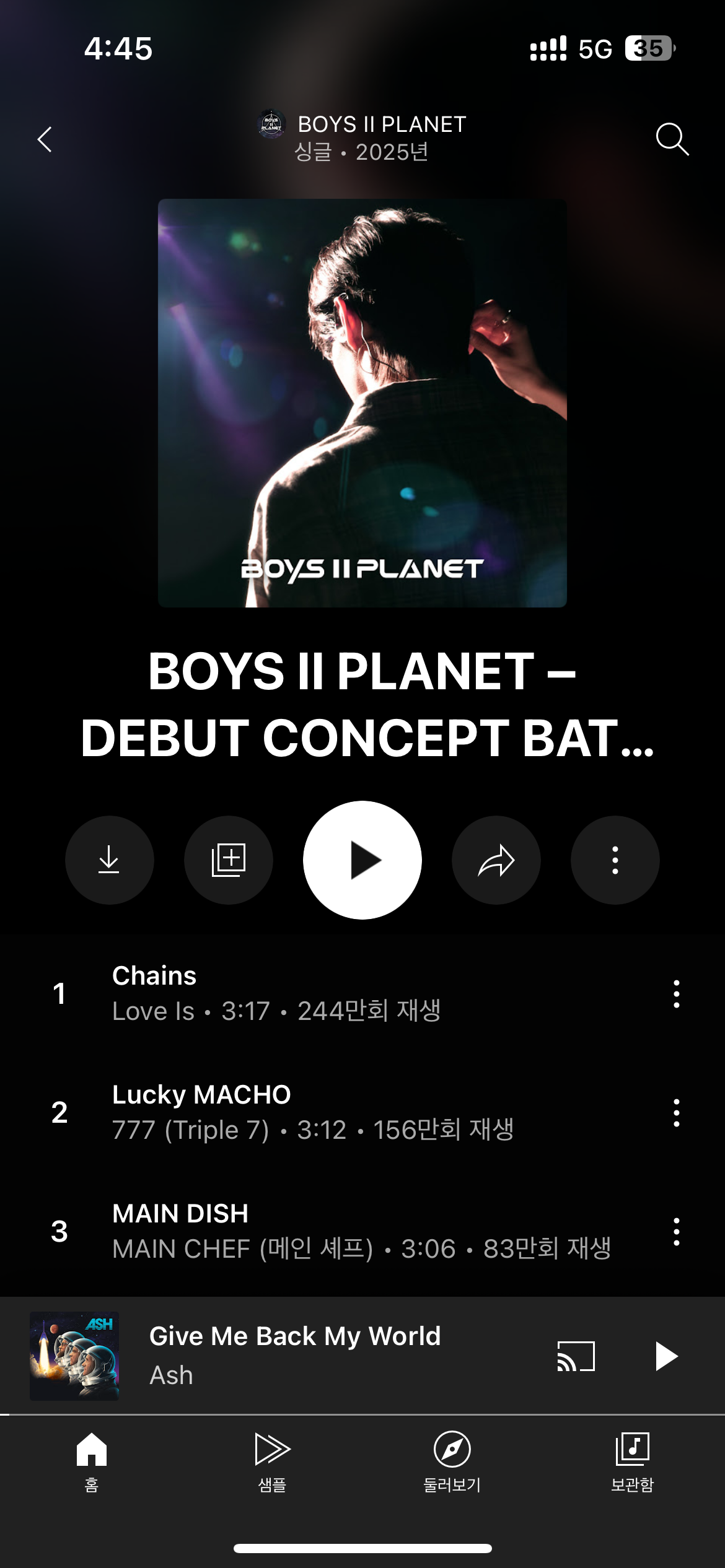Play the BOYS II PLANET album
This screenshot has height=1568, width=725.
[x=362, y=860]
